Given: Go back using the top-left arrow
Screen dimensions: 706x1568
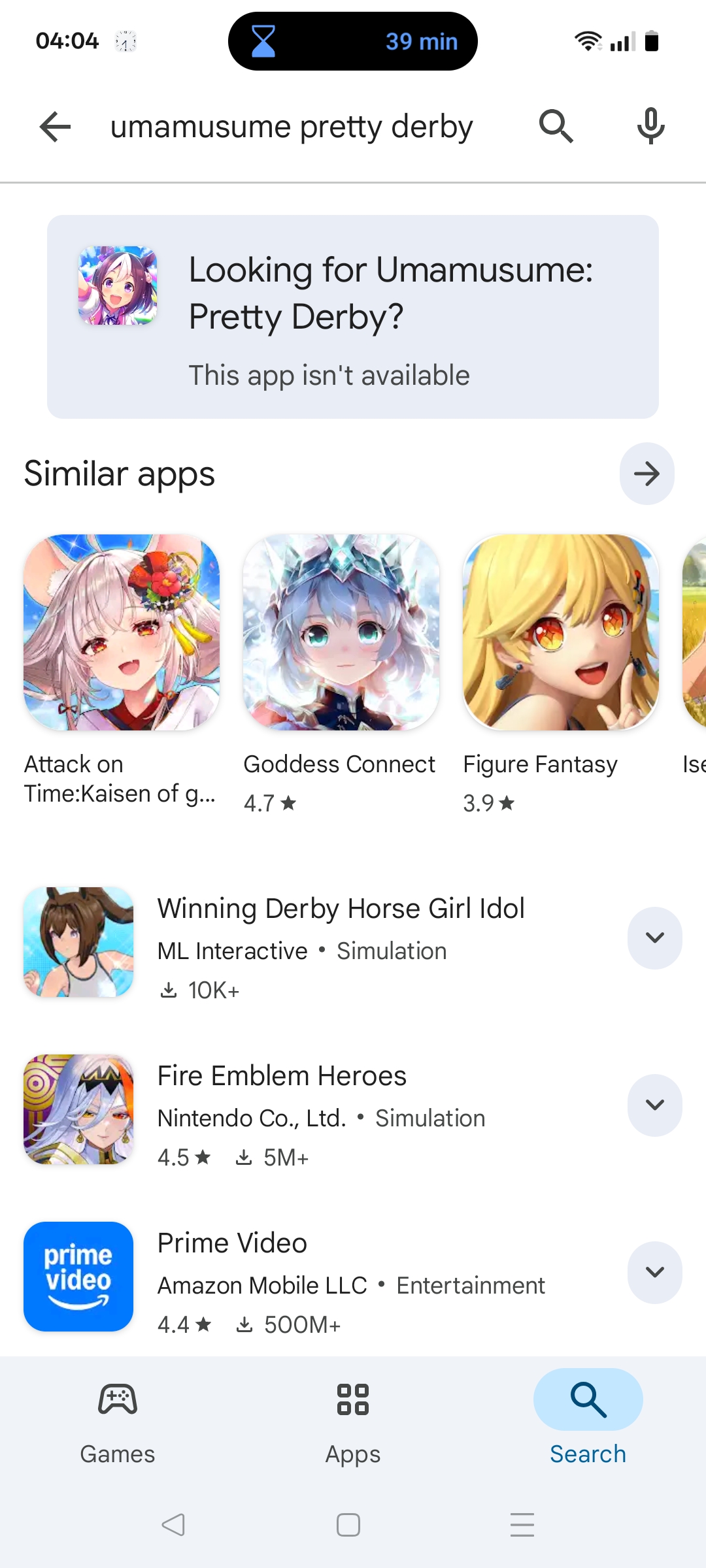Looking at the screenshot, I should point(55,126).
